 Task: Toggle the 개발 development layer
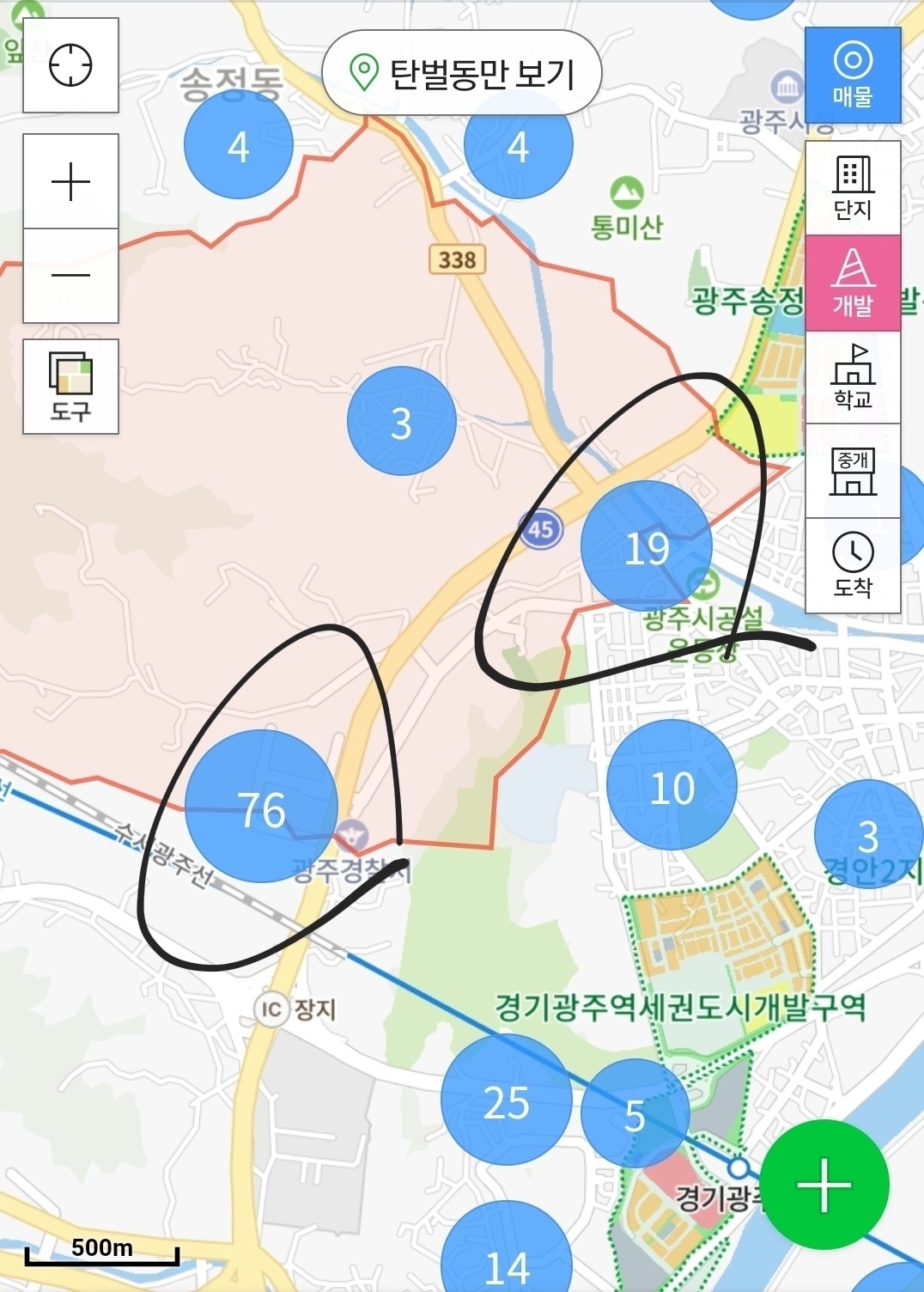pos(853,283)
